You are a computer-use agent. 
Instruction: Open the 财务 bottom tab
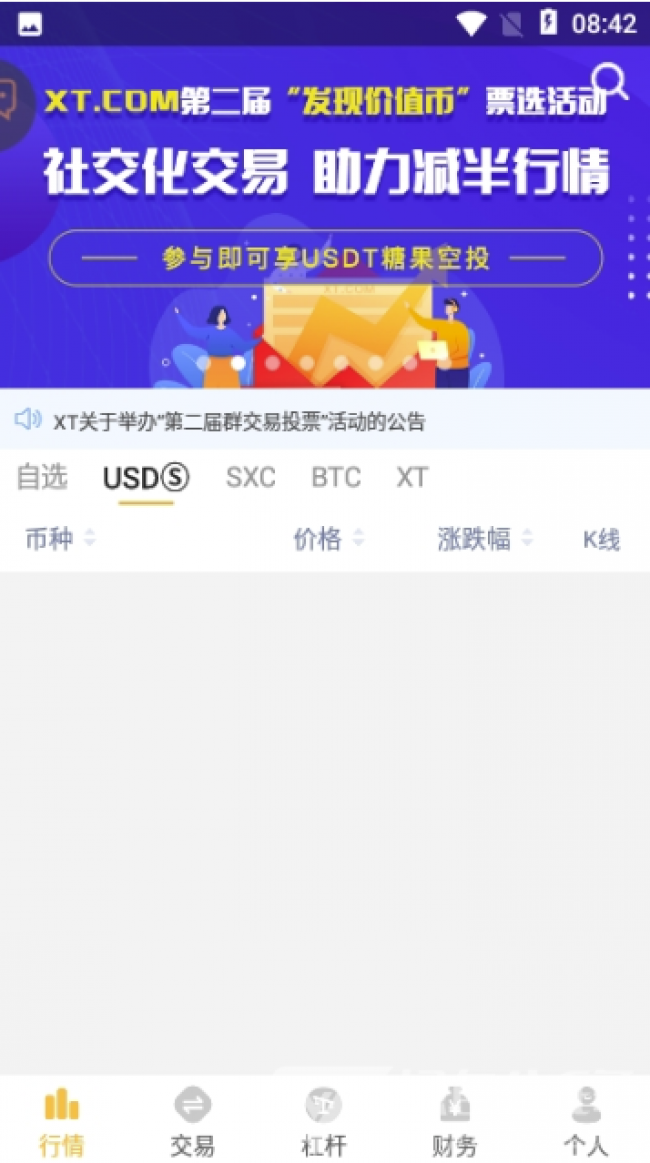click(x=454, y=1122)
